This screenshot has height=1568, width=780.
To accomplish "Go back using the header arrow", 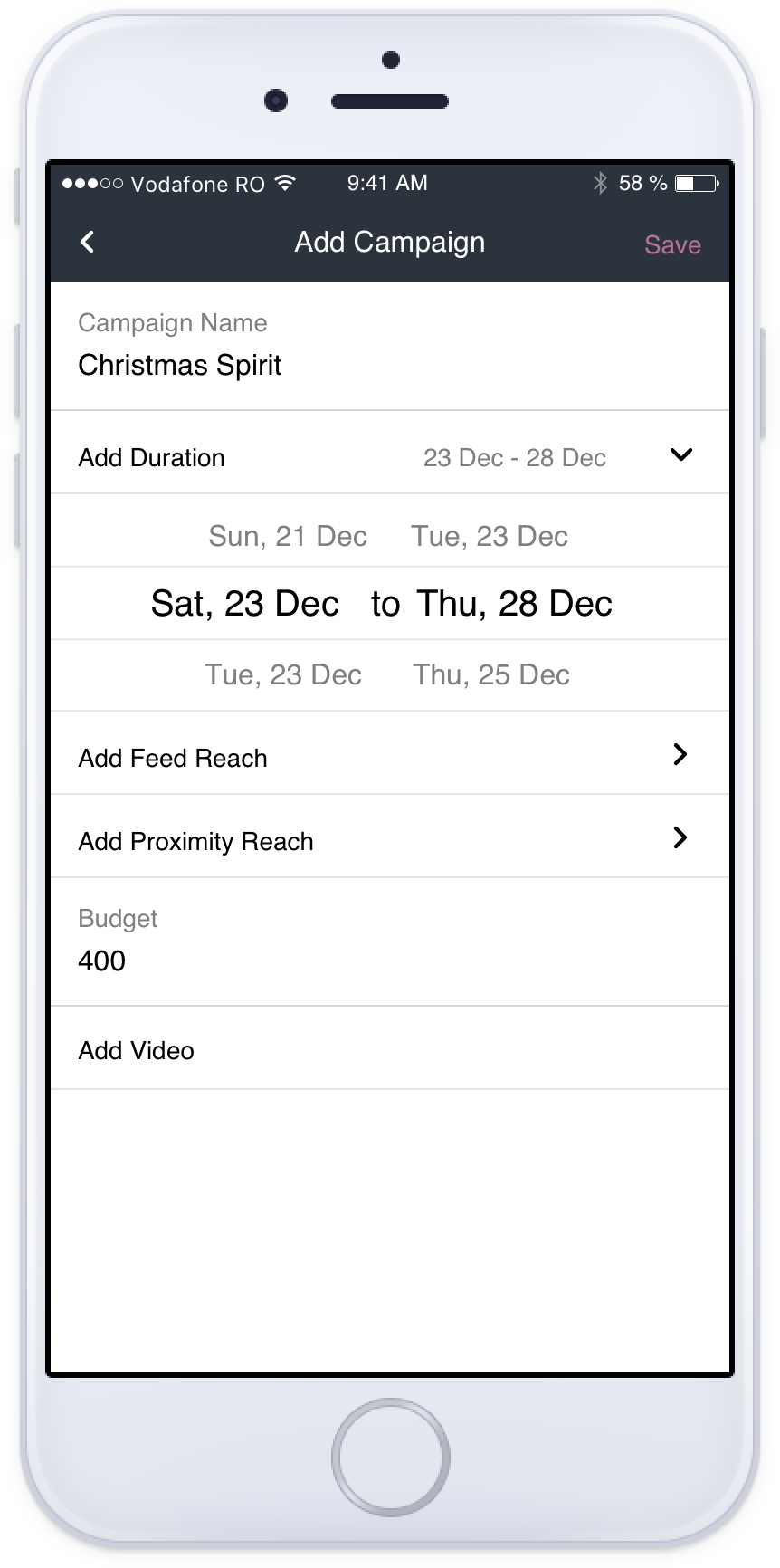I will (87, 242).
